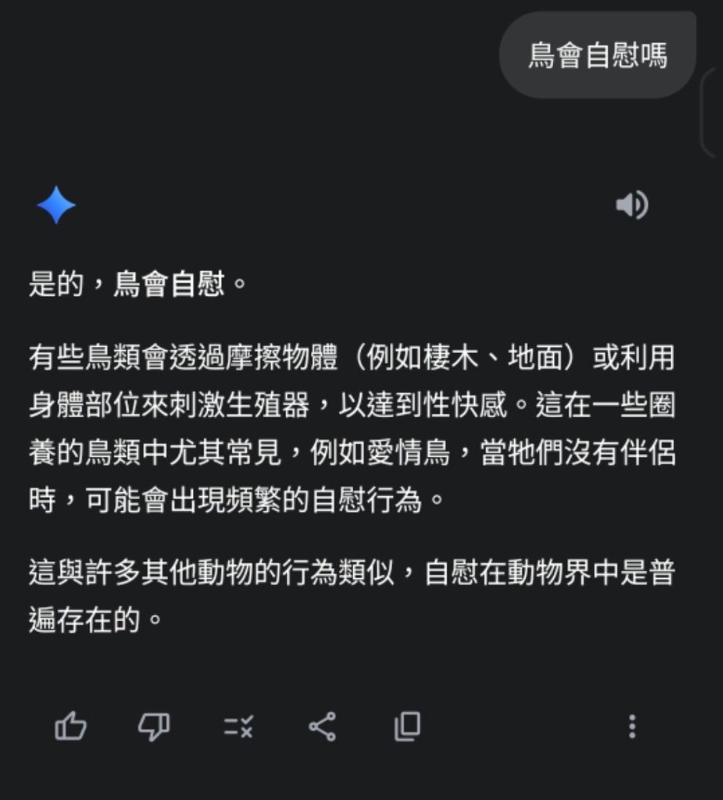Toggle a bad response rating
Screen dimensions: 723x800
tap(154, 728)
